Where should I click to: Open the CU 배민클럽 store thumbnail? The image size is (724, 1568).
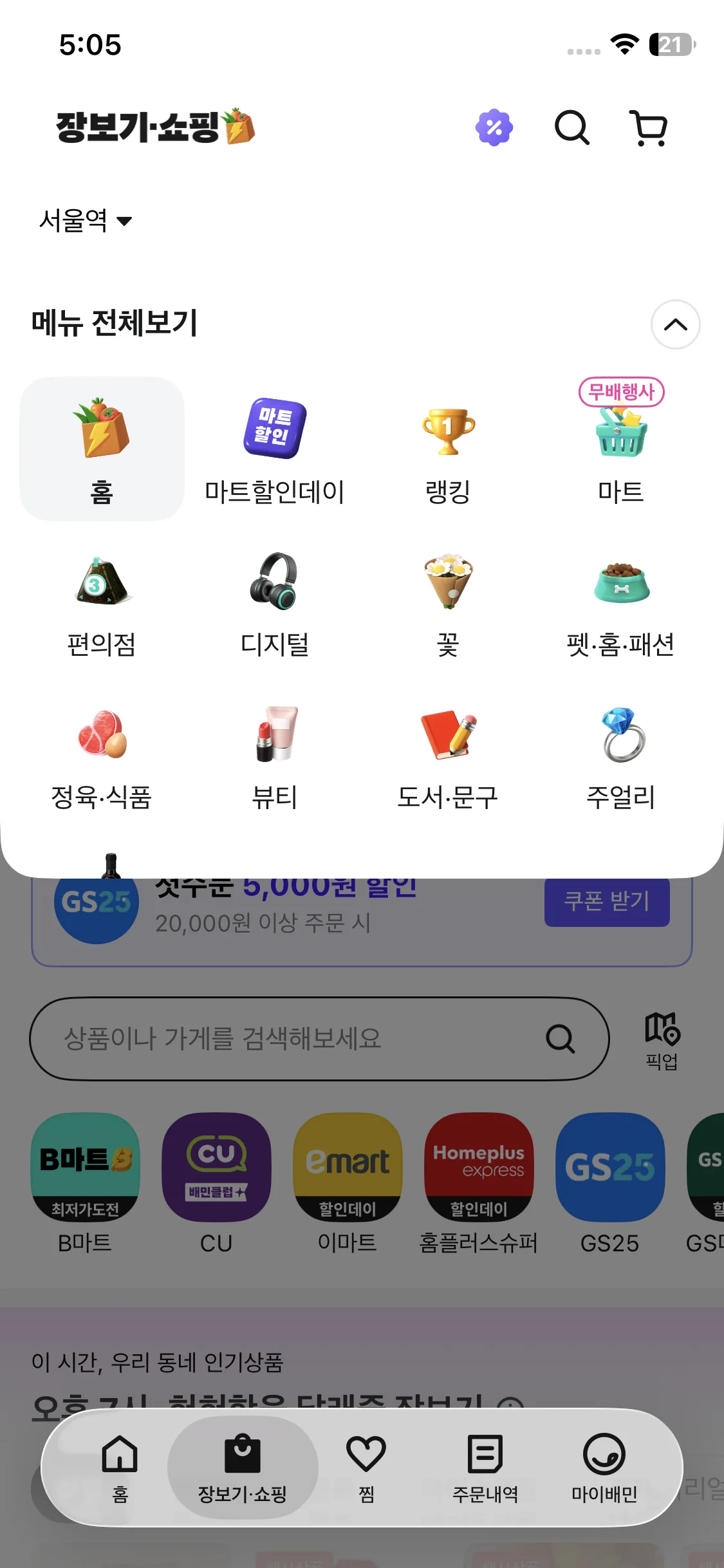tap(216, 1184)
